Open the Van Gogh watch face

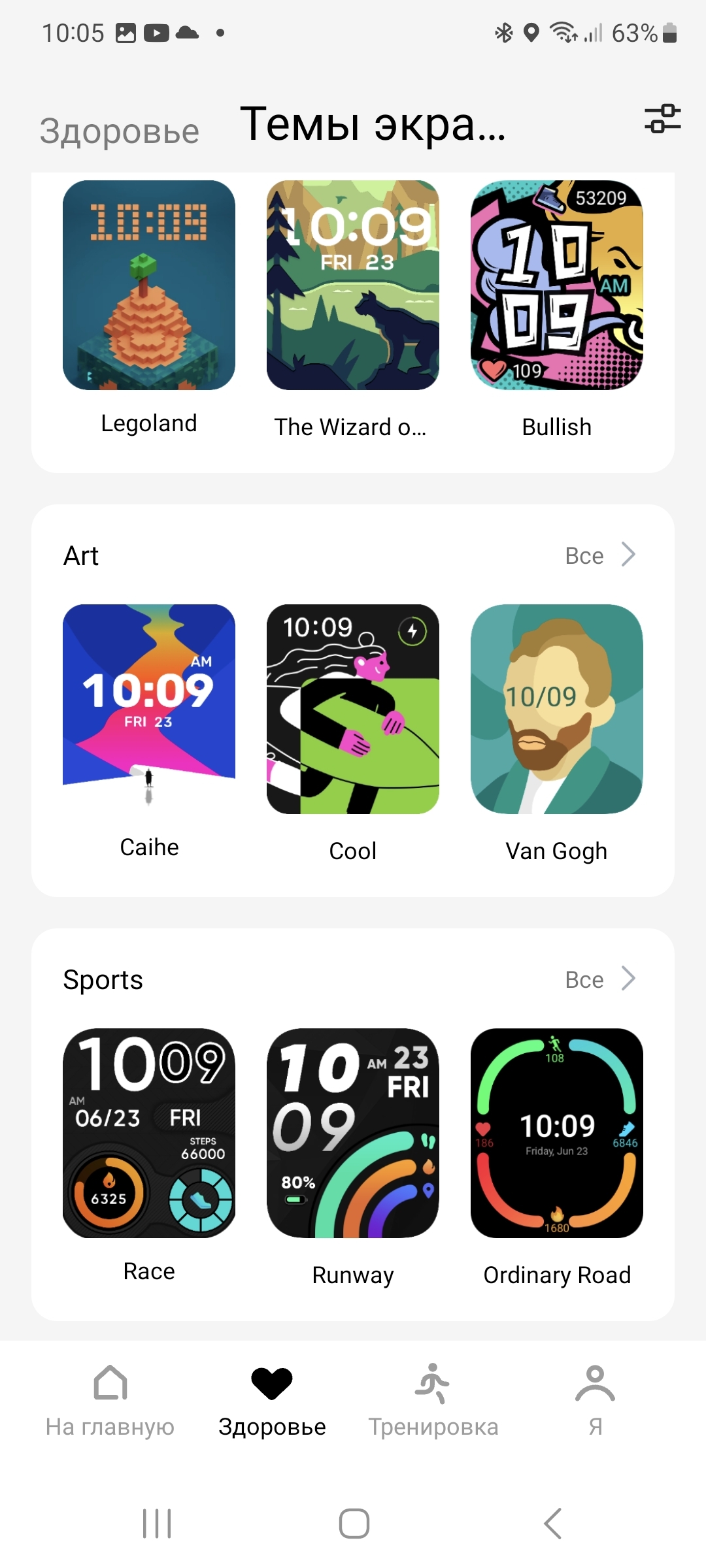[x=557, y=709]
